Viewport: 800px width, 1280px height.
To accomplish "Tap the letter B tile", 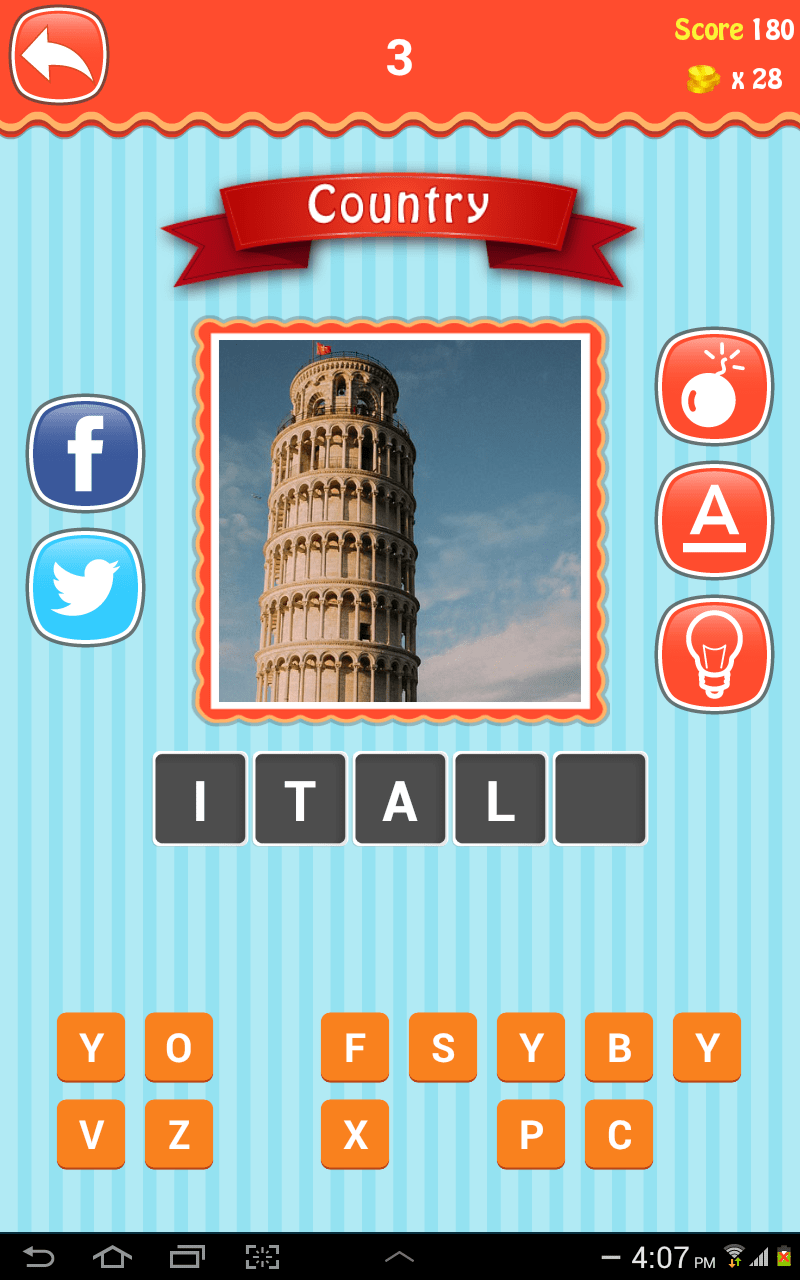I will pos(619,1047).
